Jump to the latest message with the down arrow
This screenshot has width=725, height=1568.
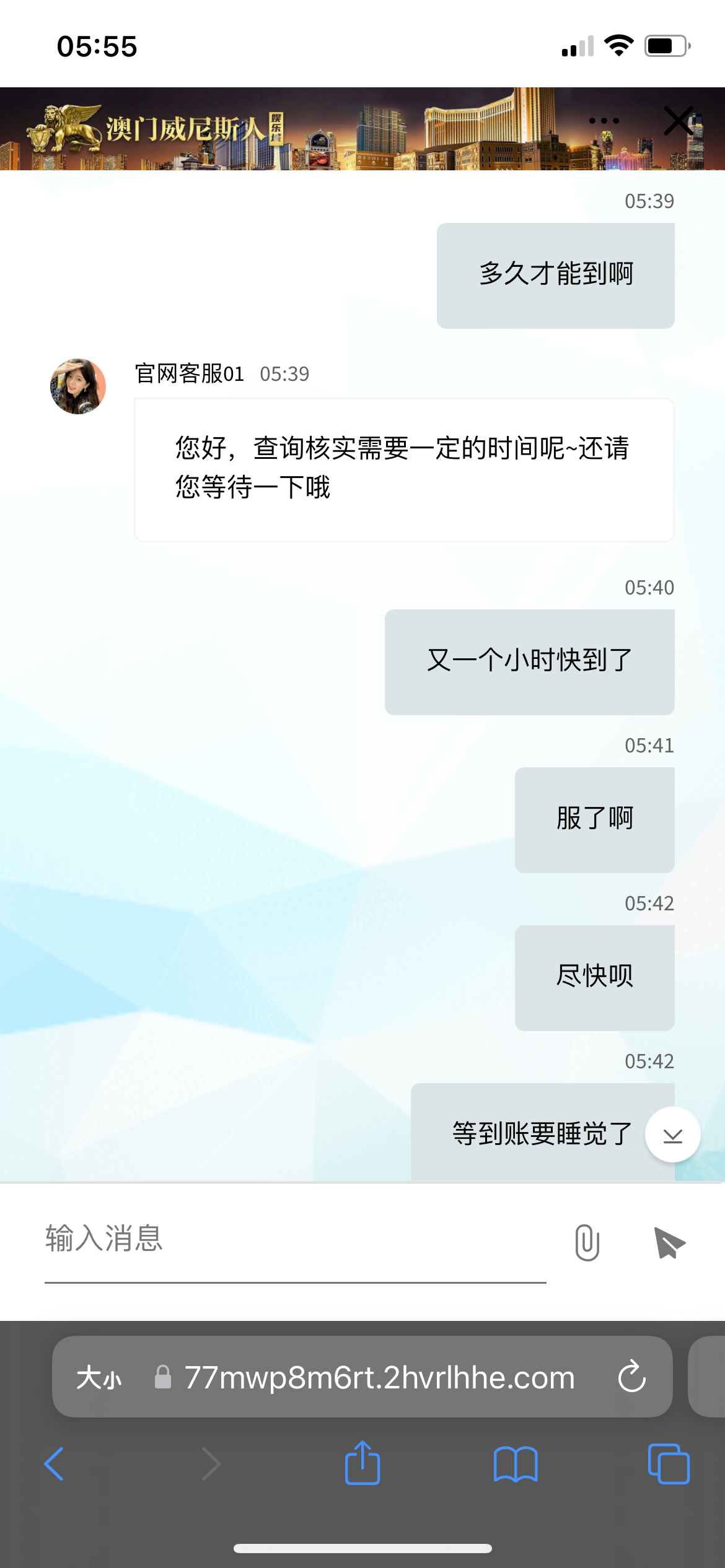click(672, 1135)
